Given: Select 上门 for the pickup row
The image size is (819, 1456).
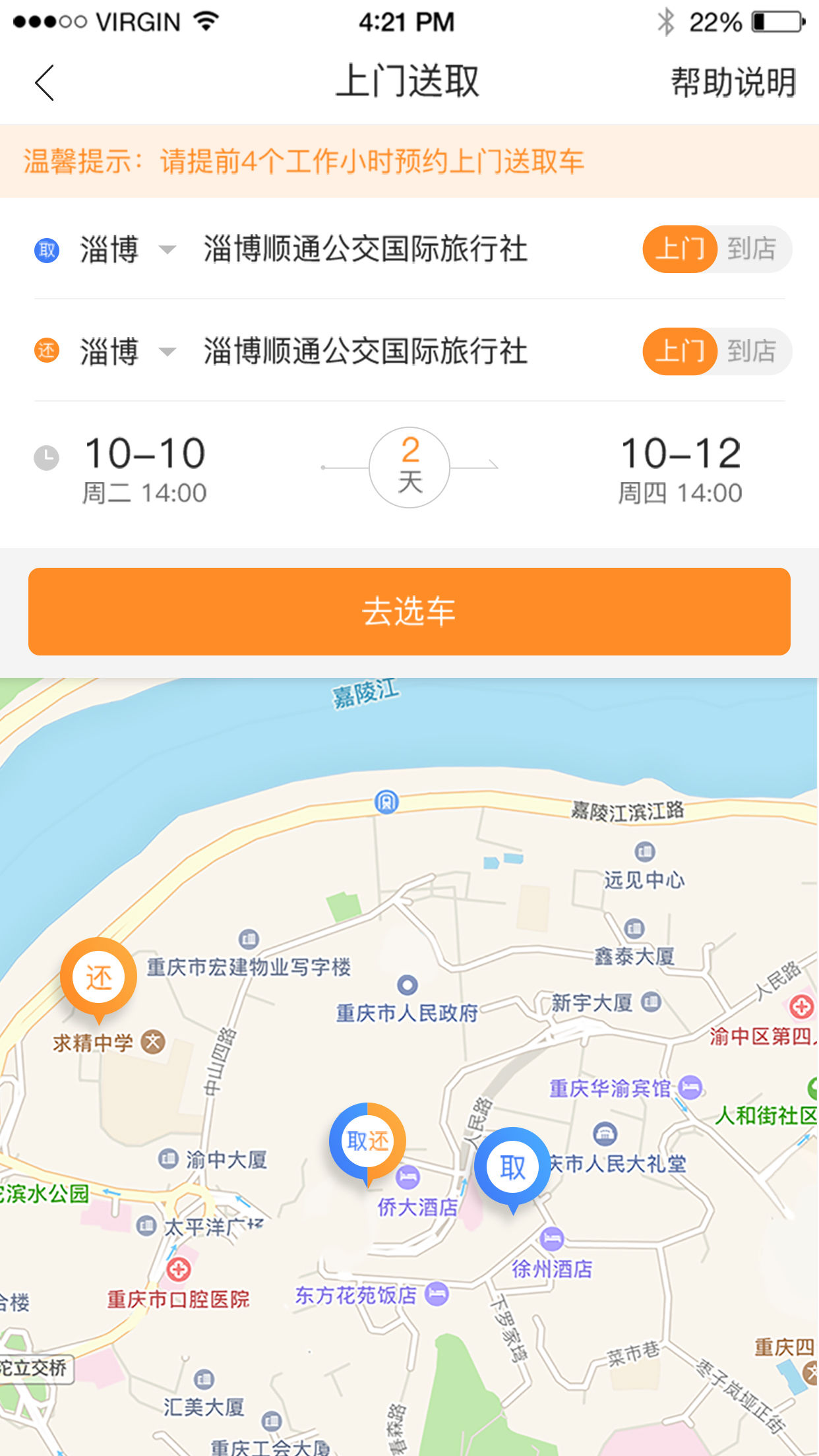Looking at the screenshot, I should click(x=680, y=249).
